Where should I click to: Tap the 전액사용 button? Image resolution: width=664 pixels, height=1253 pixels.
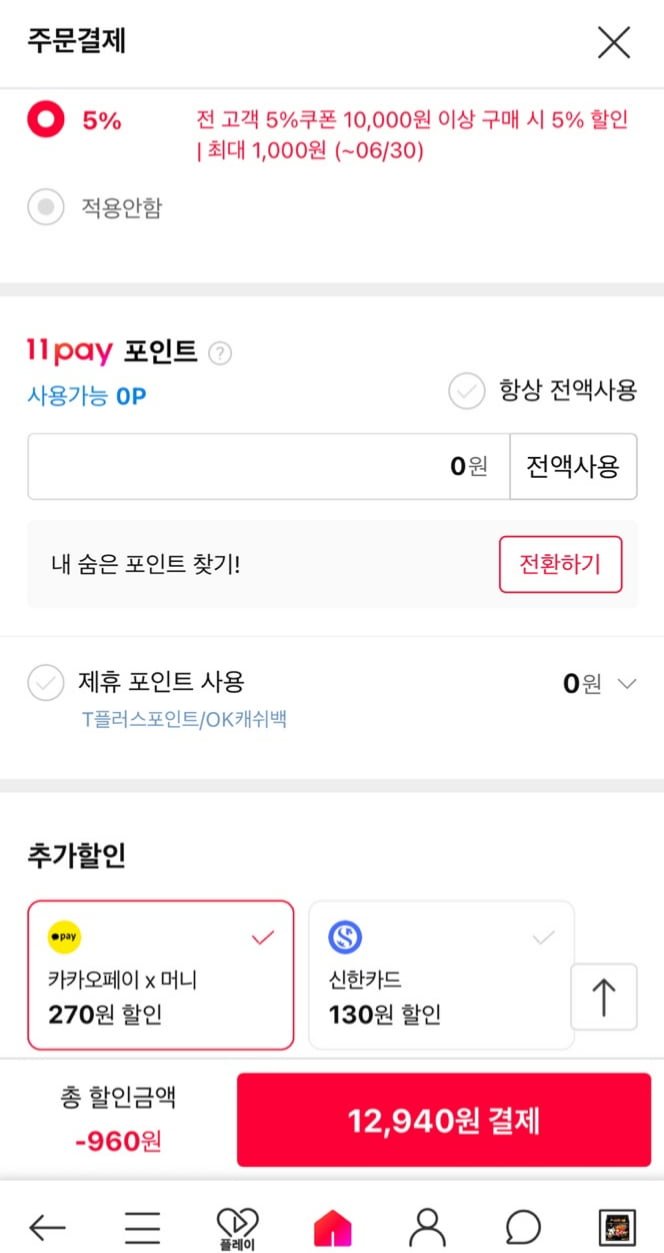pos(573,466)
